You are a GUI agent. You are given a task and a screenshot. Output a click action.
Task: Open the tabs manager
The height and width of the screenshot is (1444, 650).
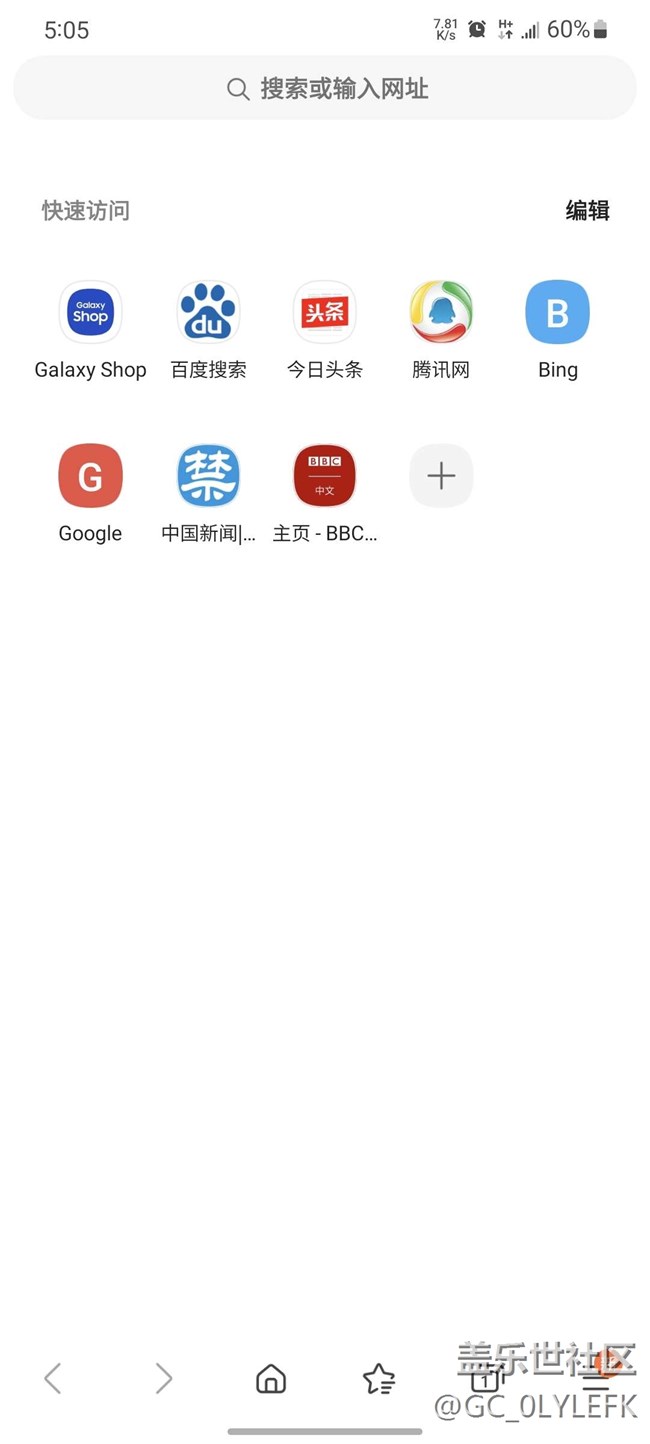(486, 1380)
